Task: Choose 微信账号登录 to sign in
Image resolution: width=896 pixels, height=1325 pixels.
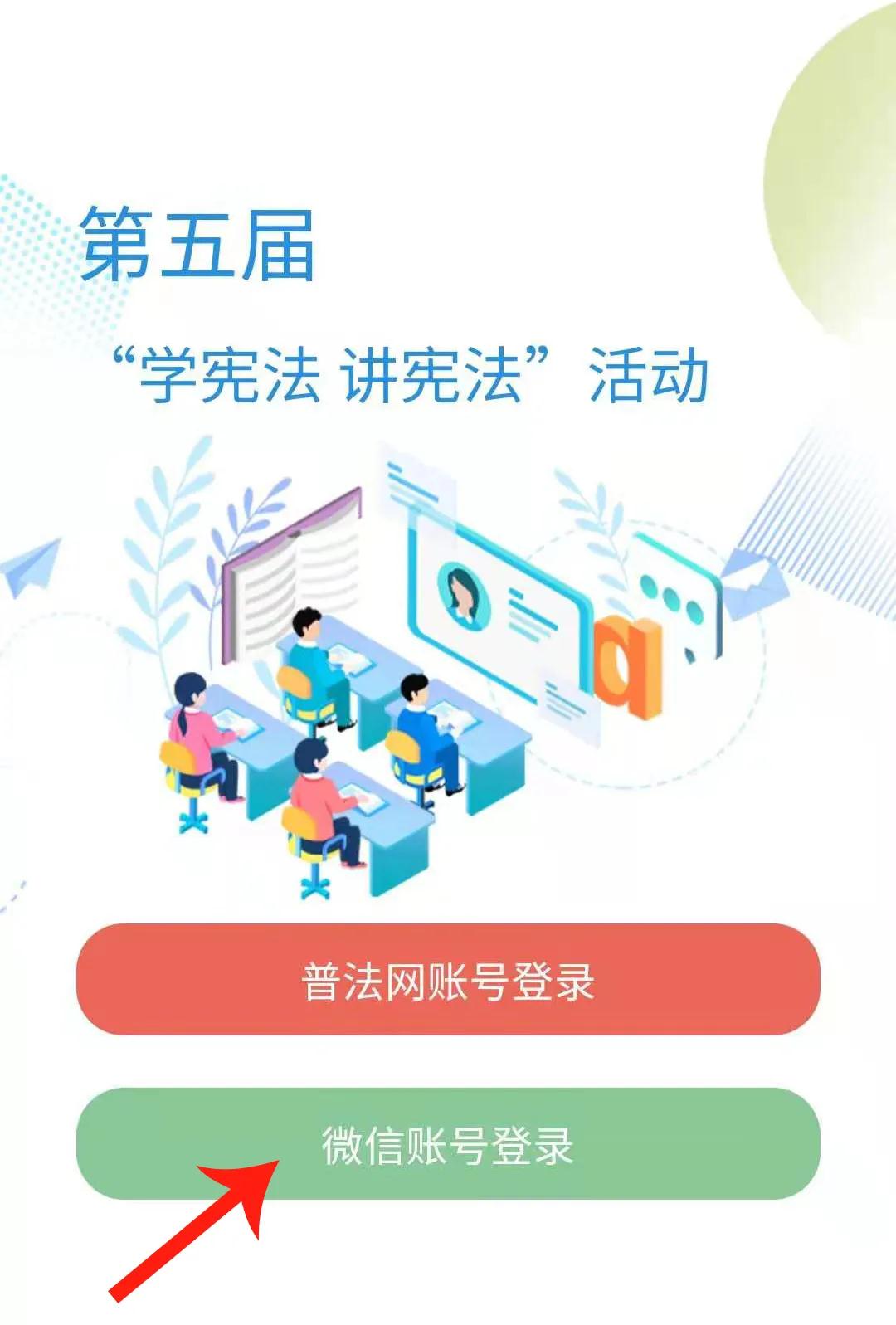Action: click(448, 1144)
